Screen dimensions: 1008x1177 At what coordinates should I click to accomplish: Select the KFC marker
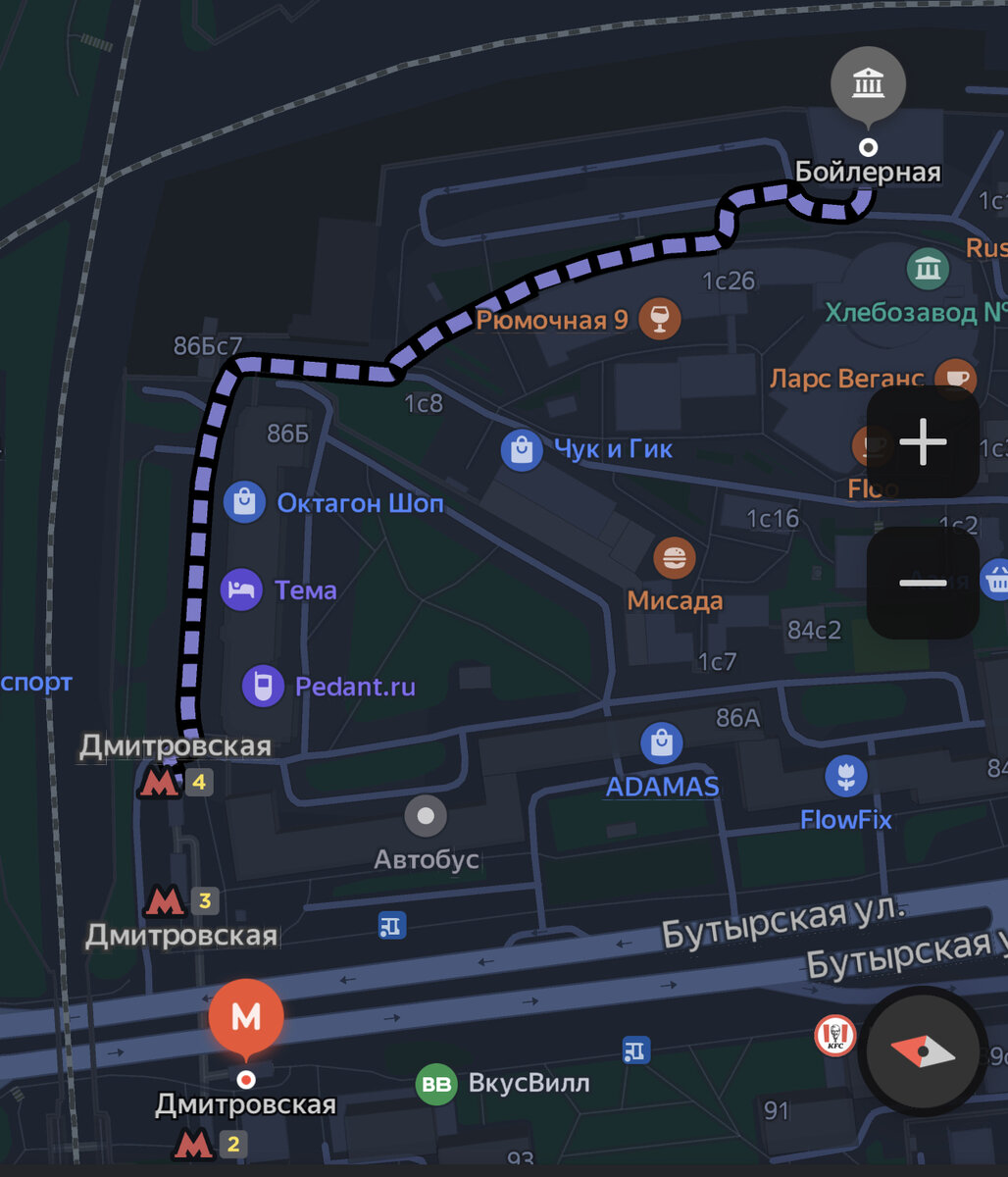tap(835, 1036)
